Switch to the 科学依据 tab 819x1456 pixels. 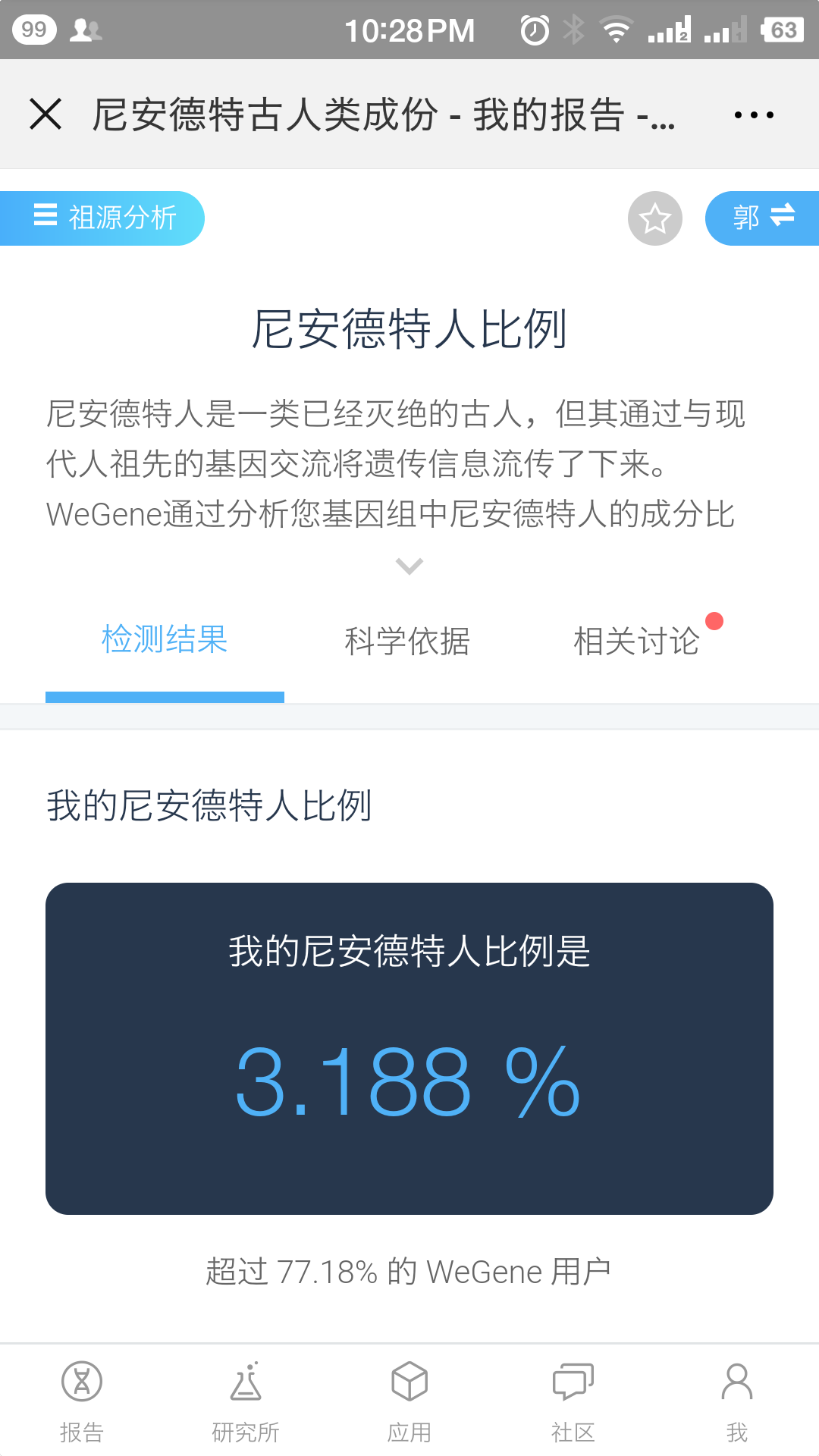pos(407,642)
